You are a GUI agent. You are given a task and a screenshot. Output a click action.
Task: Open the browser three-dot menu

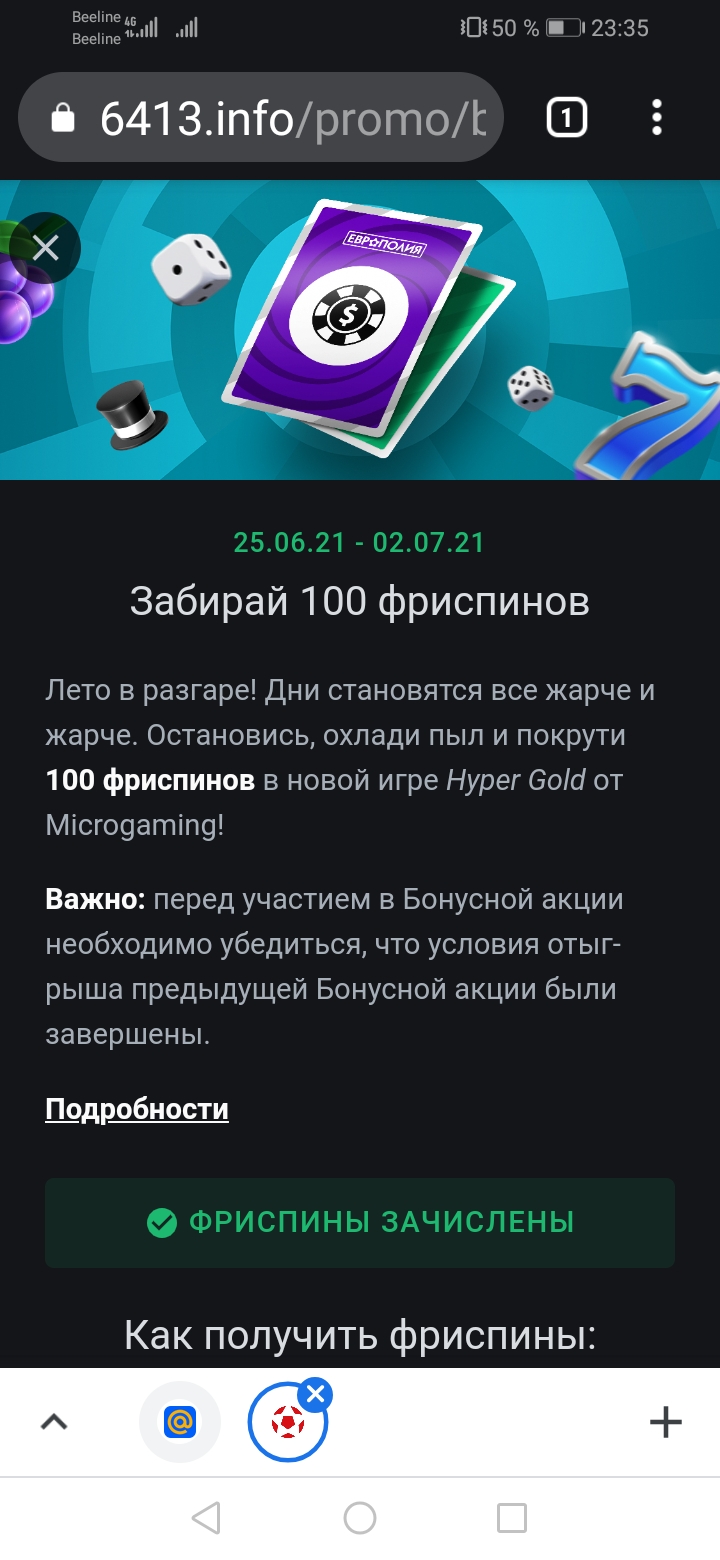click(x=656, y=118)
